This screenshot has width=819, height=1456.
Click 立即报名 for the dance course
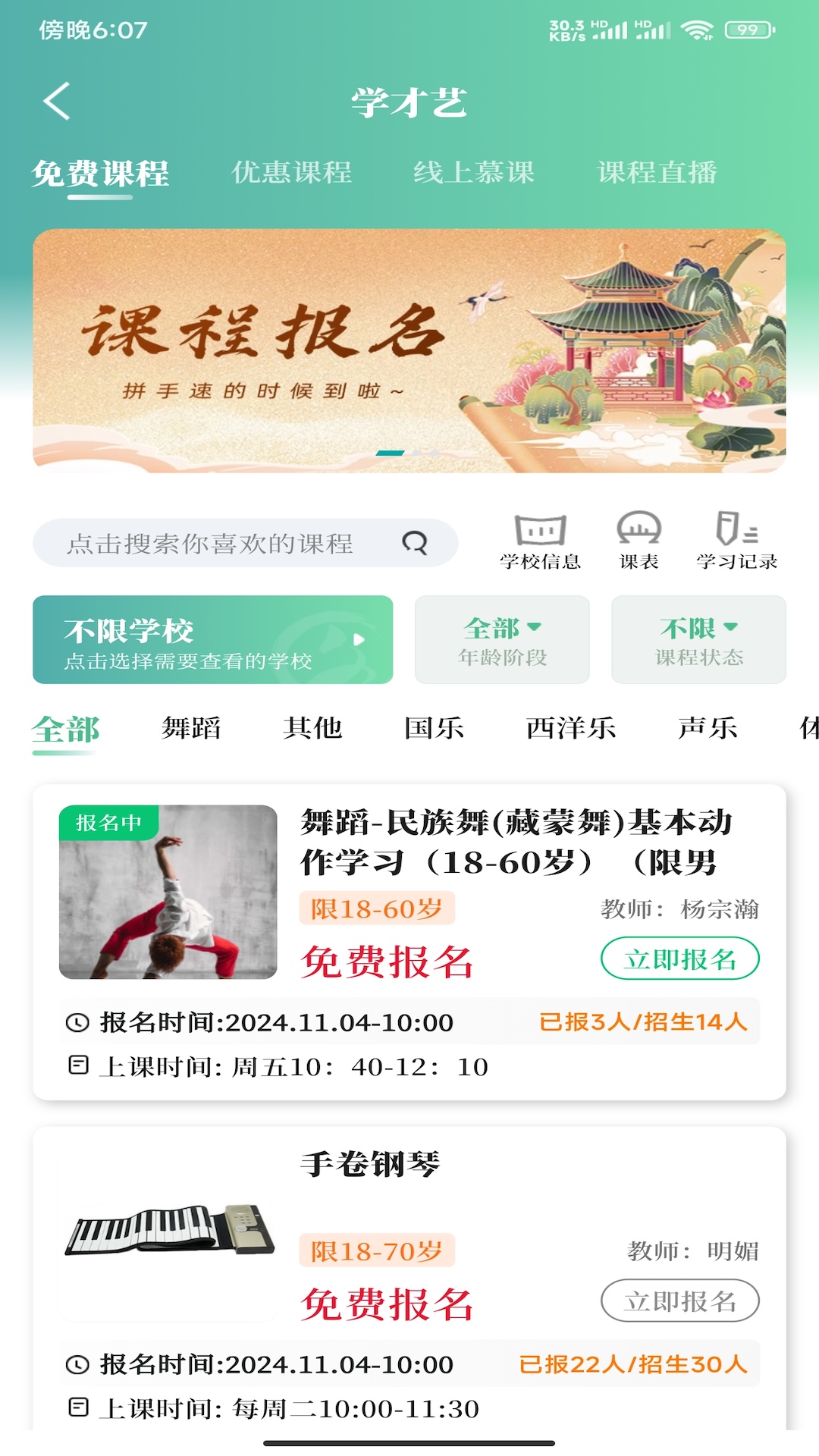681,958
